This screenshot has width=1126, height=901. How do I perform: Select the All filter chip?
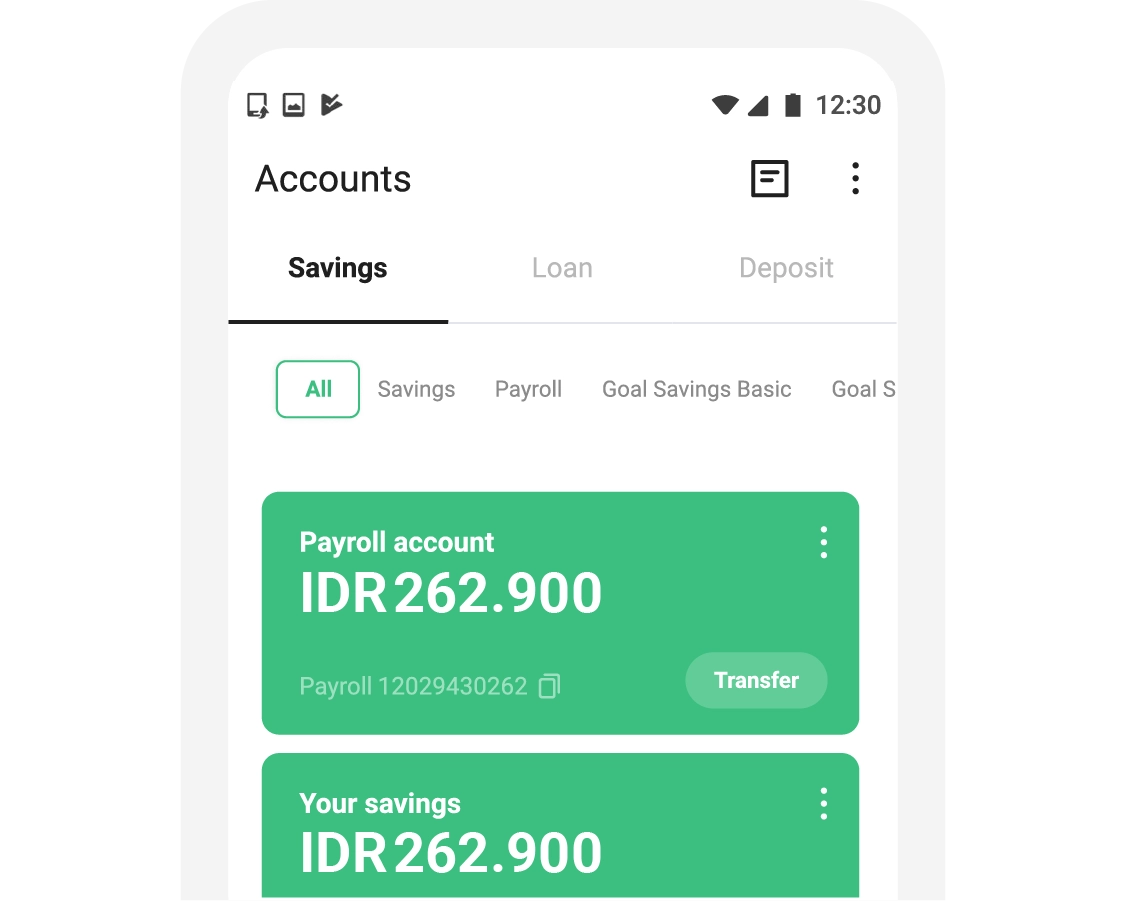tap(318, 389)
